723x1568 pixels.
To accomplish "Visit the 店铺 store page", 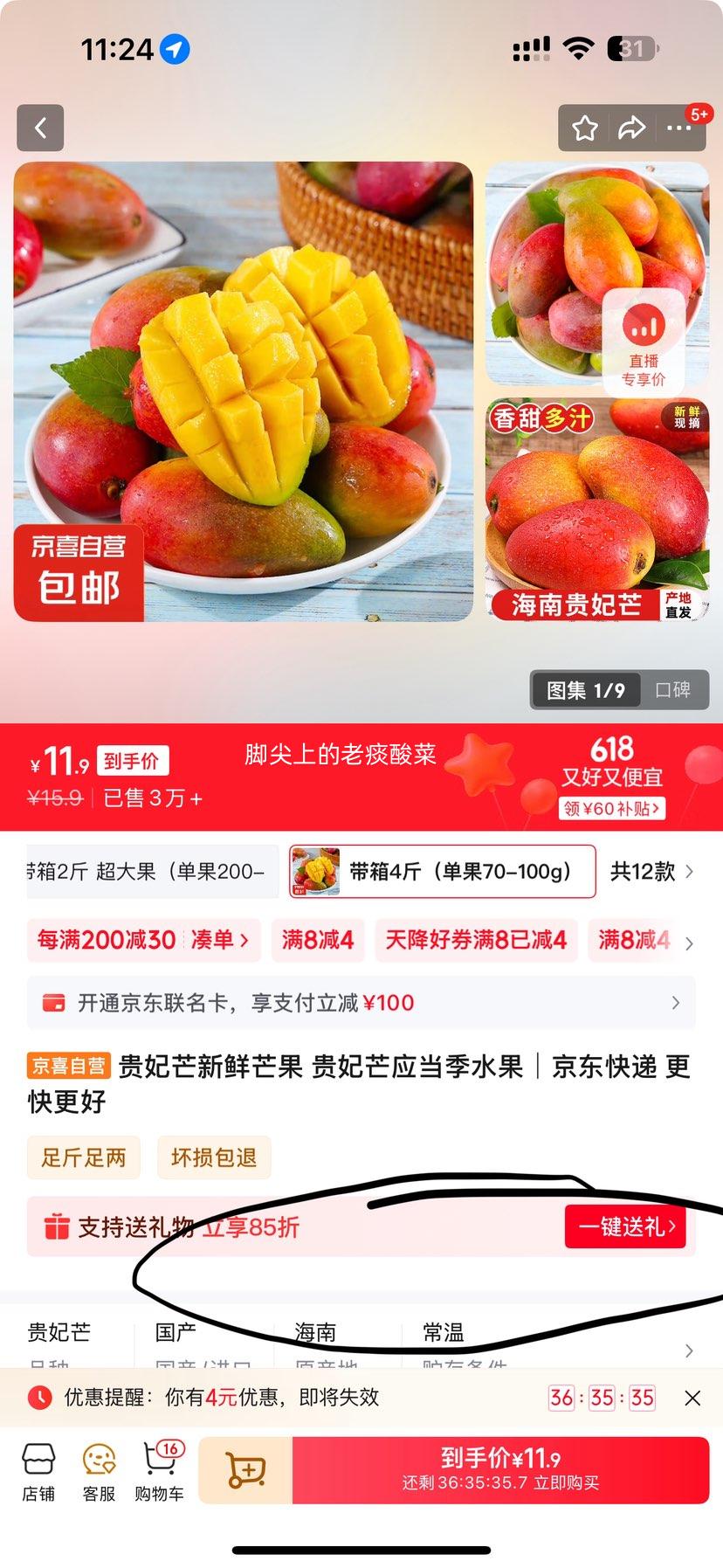I will coord(38,1472).
